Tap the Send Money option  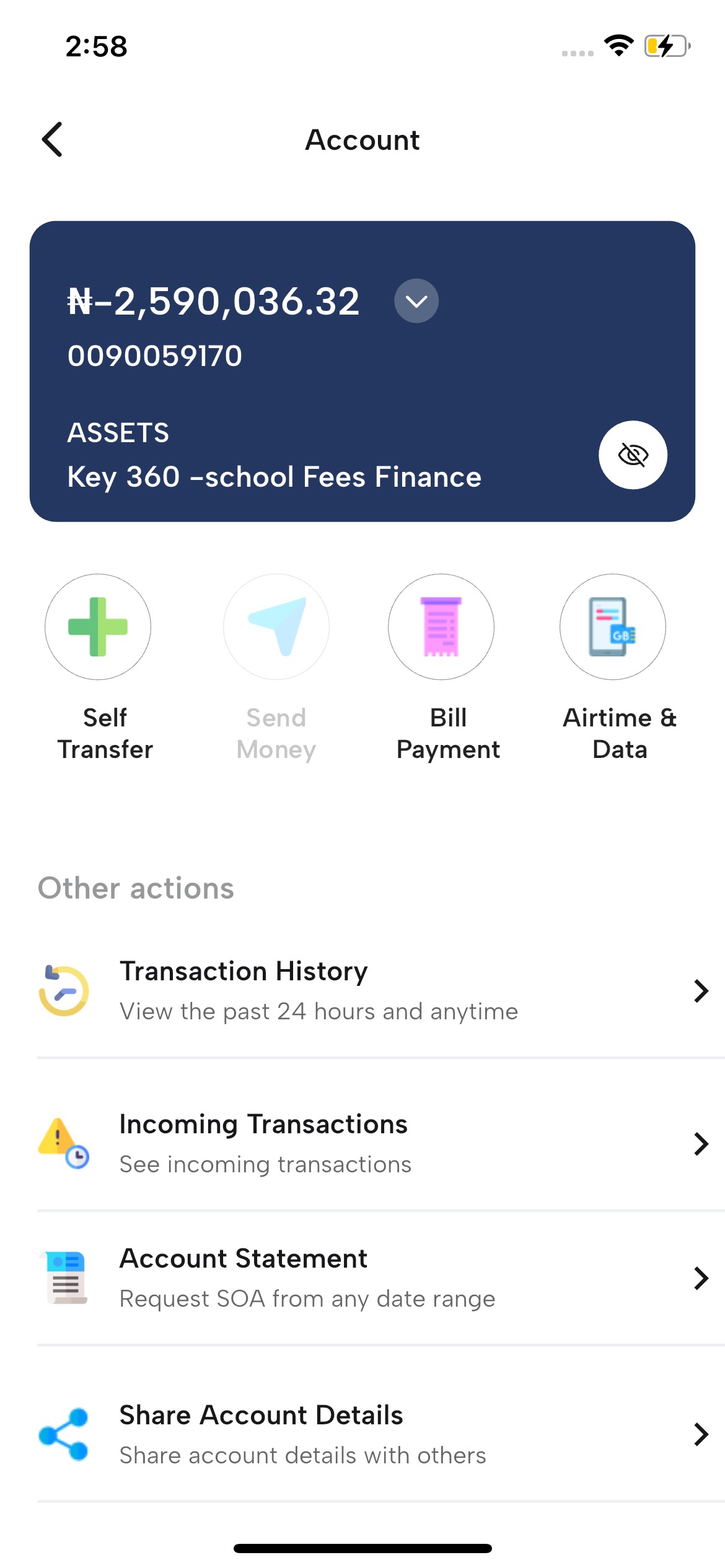276,627
